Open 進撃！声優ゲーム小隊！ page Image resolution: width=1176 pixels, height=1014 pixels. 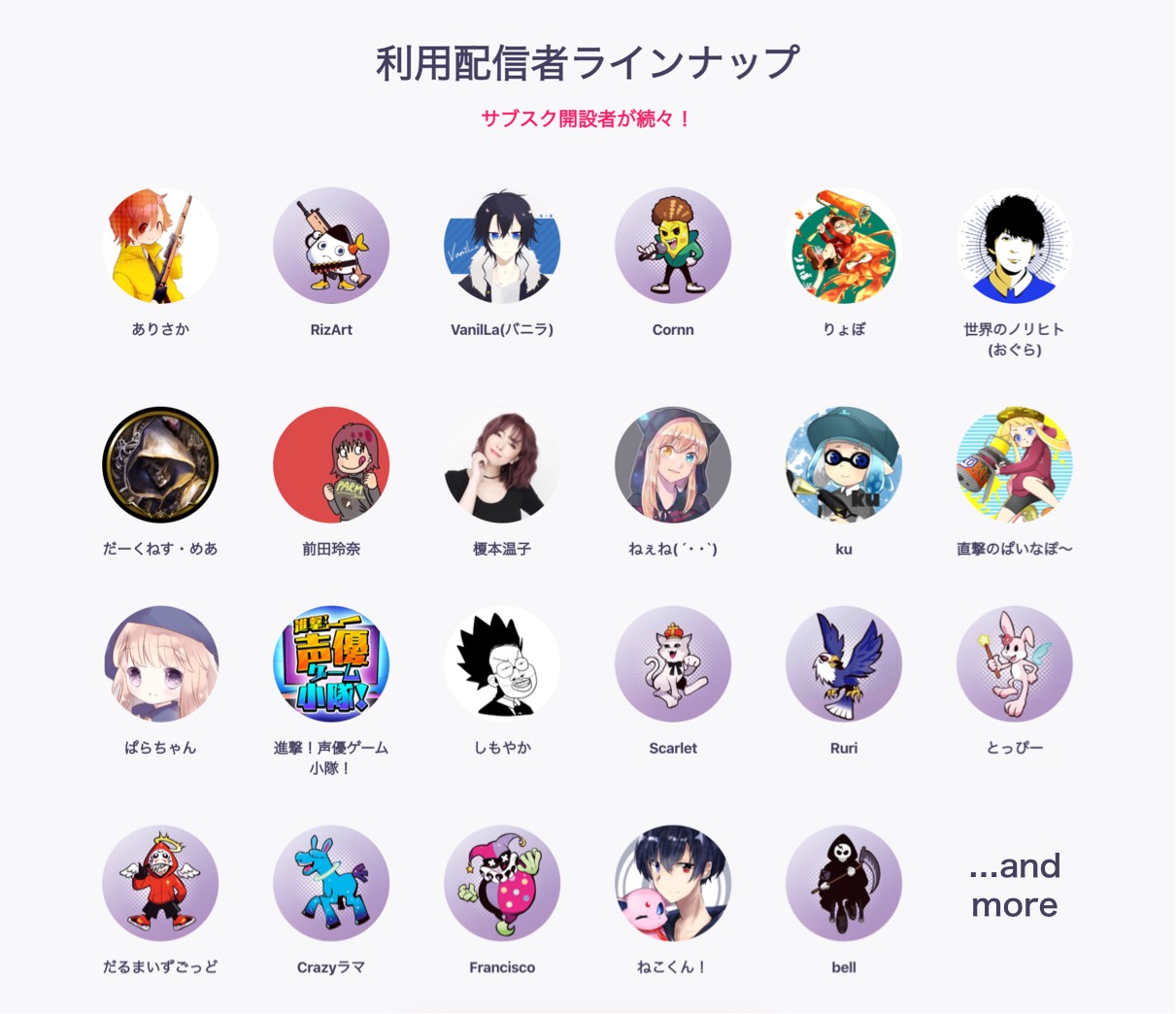pos(331,664)
